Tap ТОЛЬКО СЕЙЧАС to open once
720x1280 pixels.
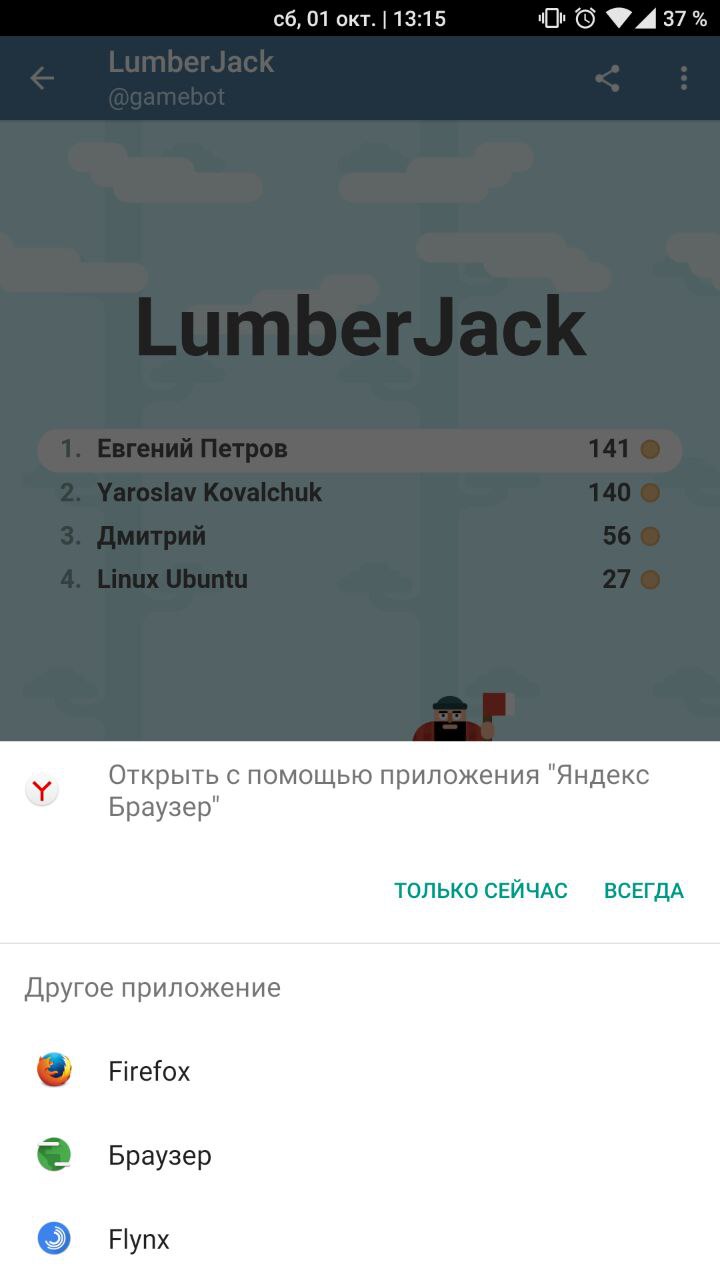(x=480, y=890)
